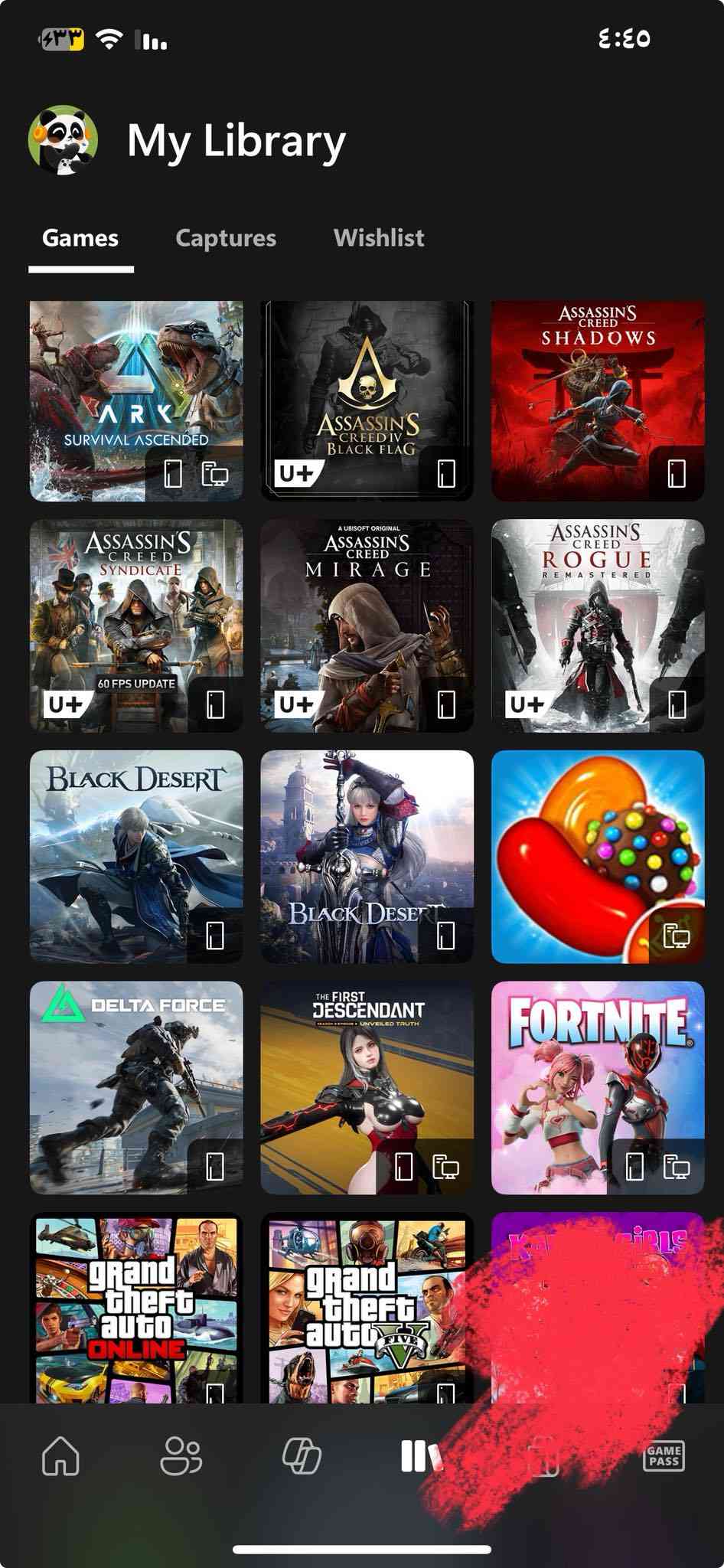Open the panda profile avatar
Viewport: 724px width, 1568px height.
(63, 141)
